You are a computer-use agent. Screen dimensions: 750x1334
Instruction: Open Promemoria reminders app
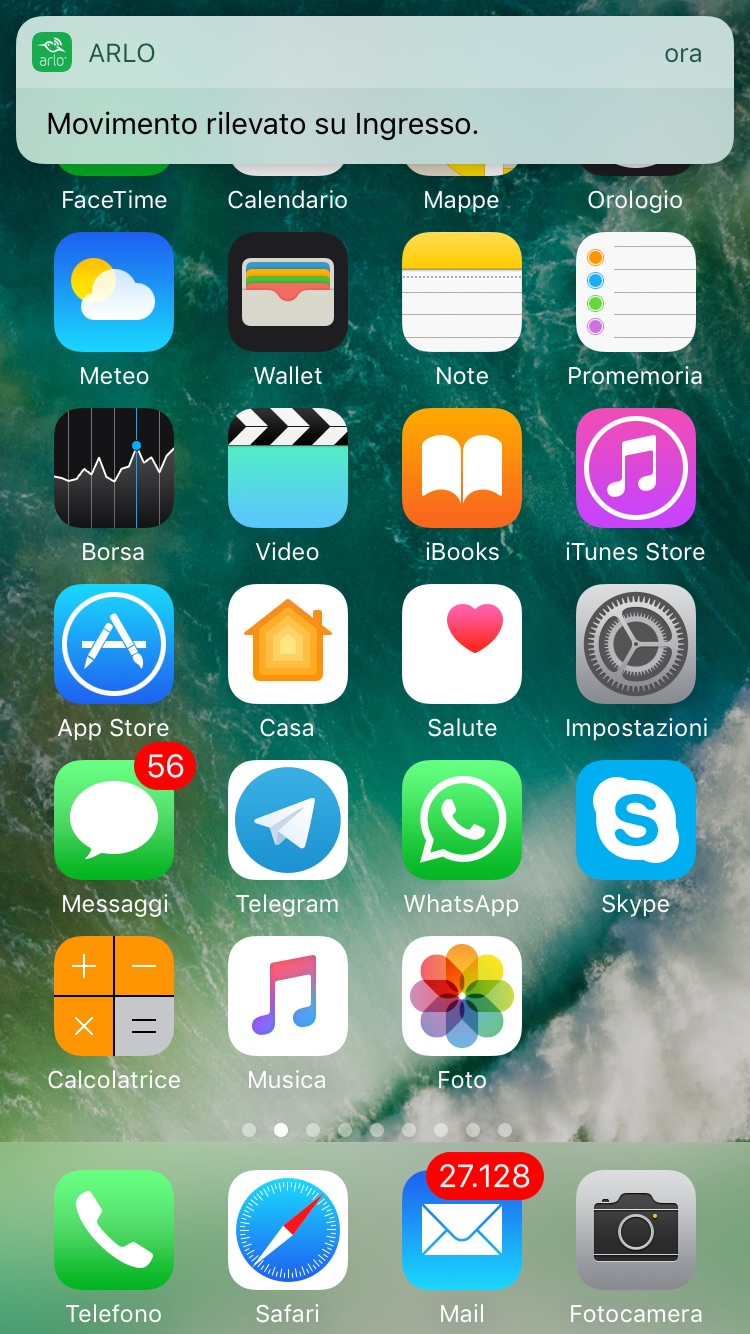tap(636, 292)
